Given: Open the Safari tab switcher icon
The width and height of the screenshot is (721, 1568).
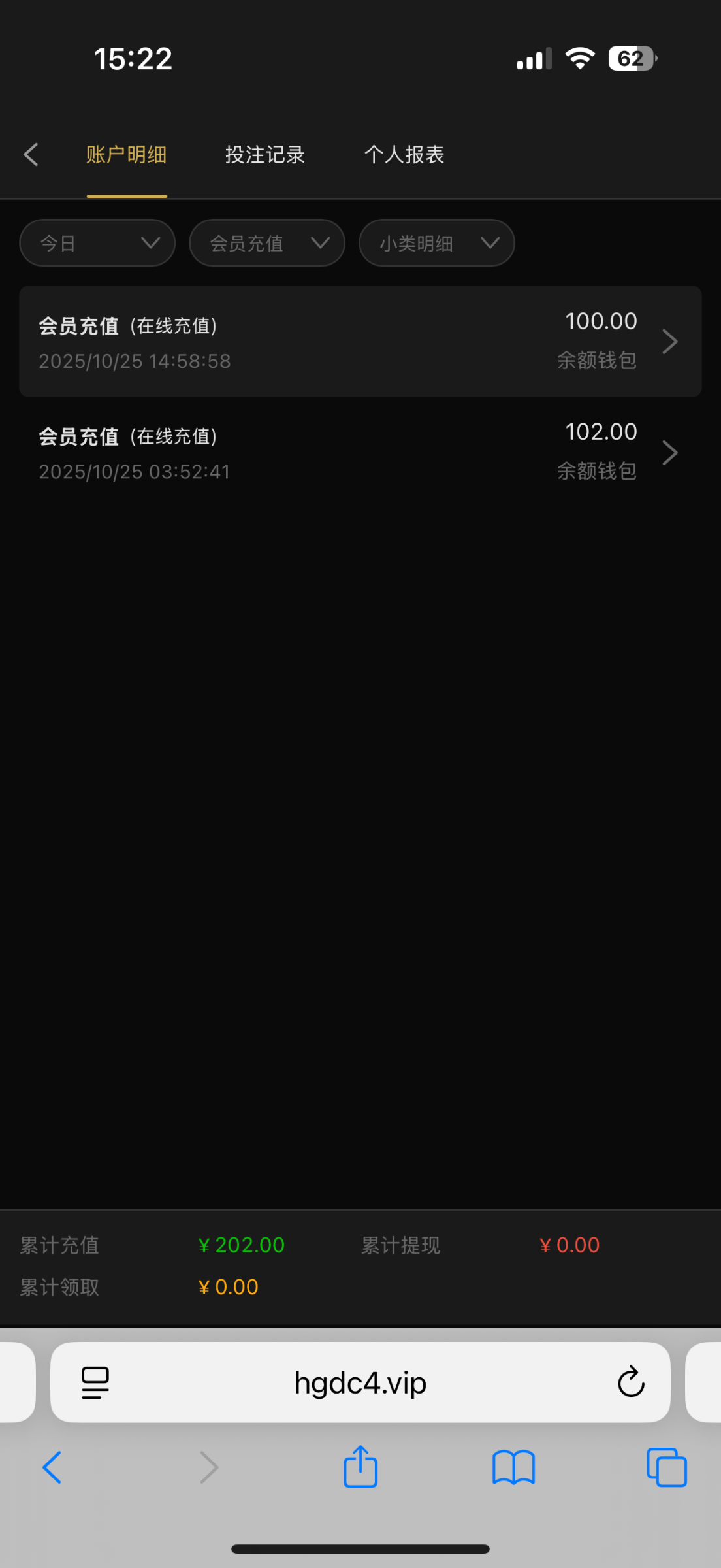Looking at the screenshot, I should pos(666,1467).
